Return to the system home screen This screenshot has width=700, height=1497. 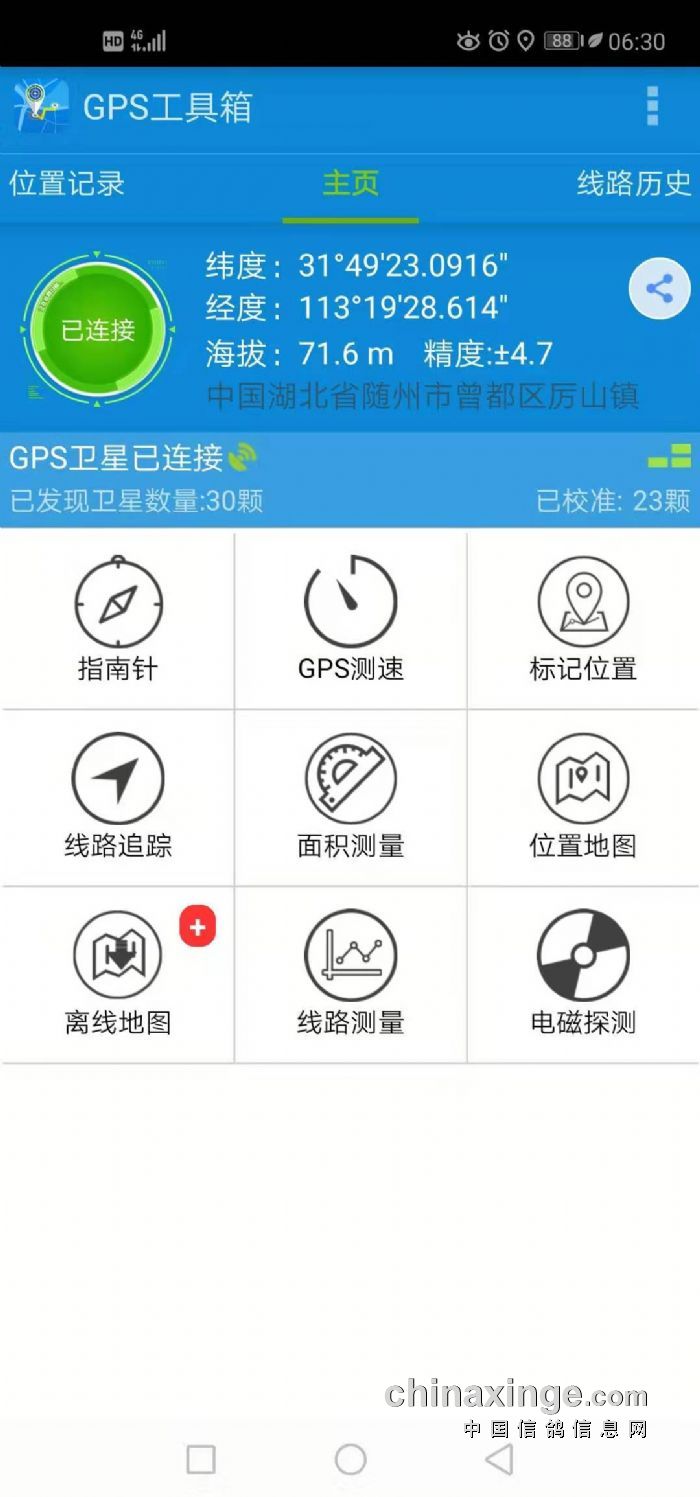pos(350,1459)
